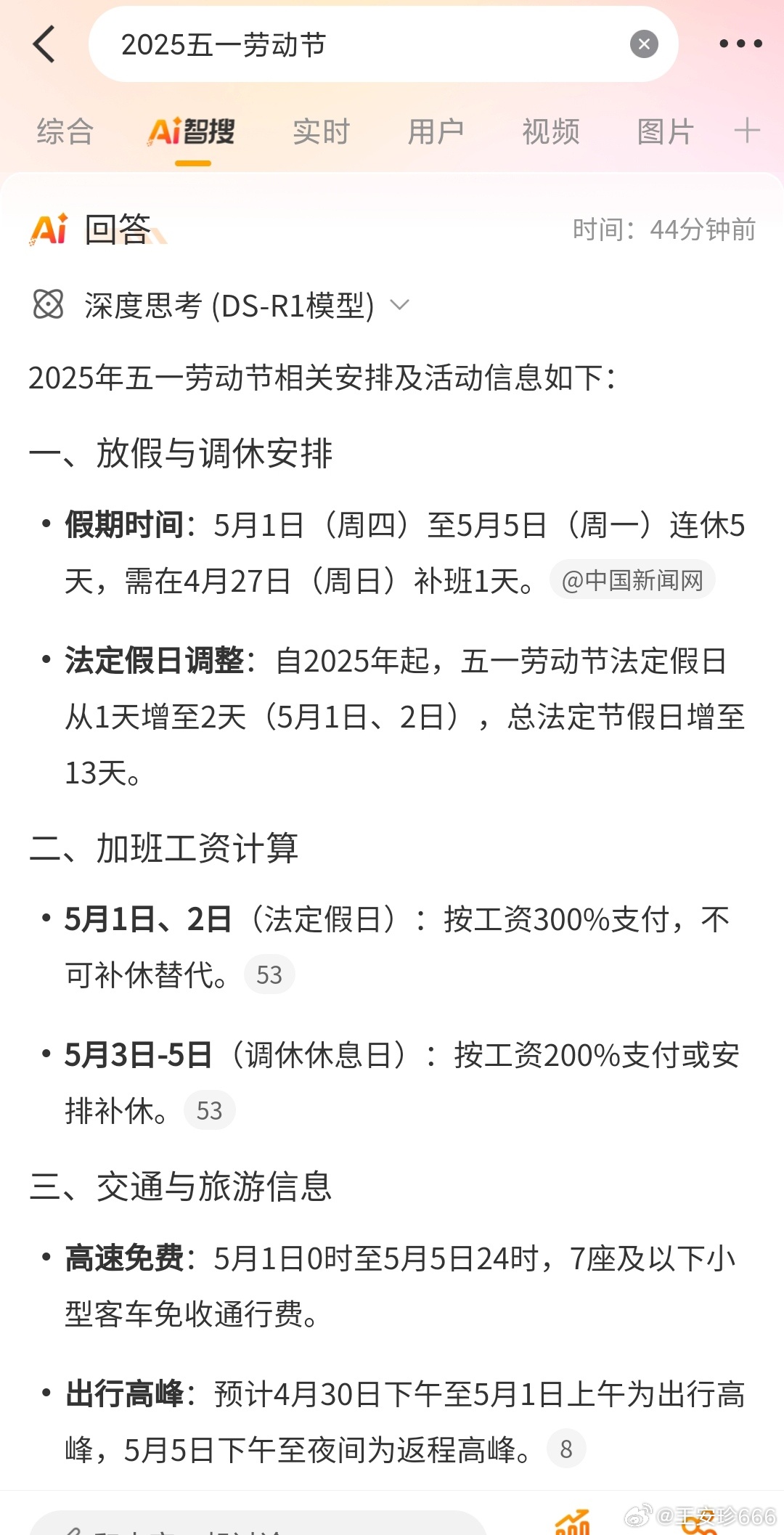Open citation 53 after 不可补休替代
The width and height of the screenshot is (784, 1535).
tap(269, 974)
